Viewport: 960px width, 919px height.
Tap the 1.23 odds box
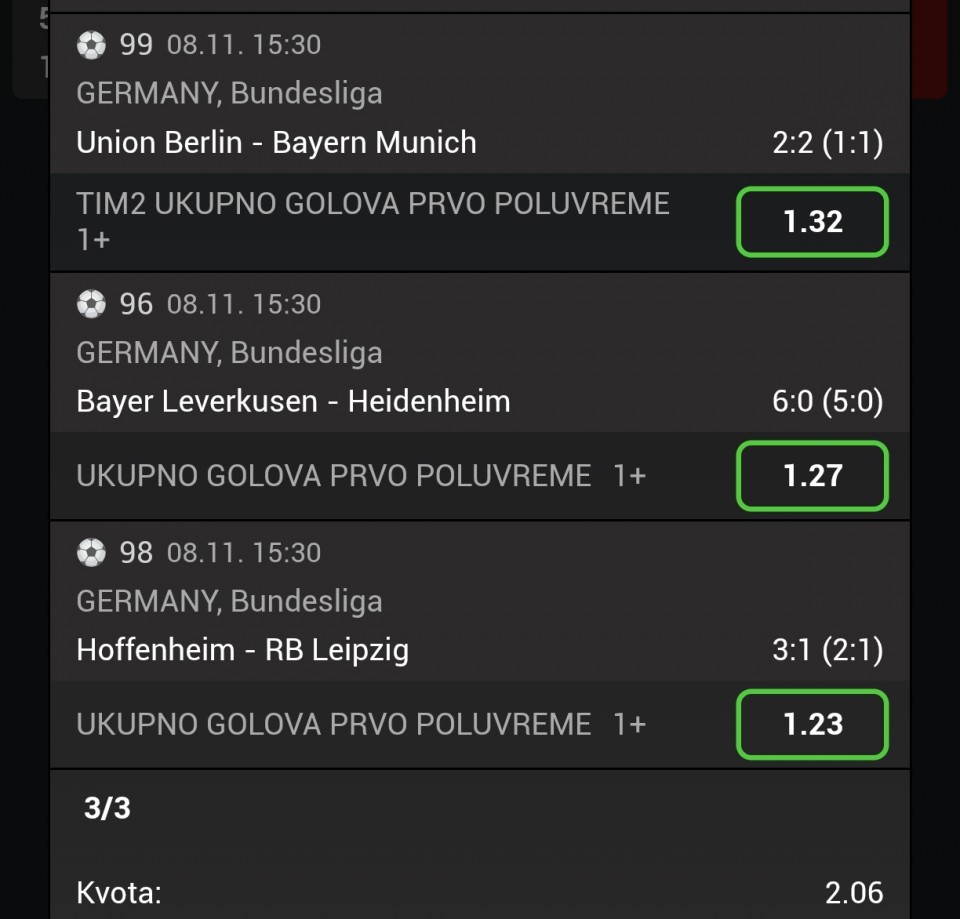(812, 725)
